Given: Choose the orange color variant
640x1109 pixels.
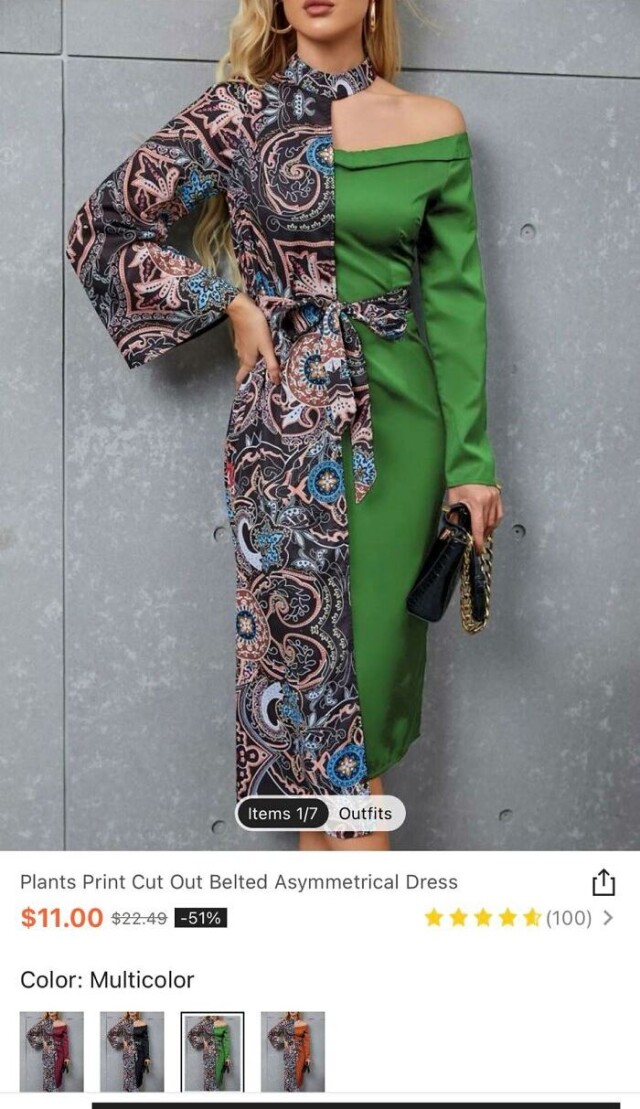Looking at the screenshot, I should [293, 1051].
